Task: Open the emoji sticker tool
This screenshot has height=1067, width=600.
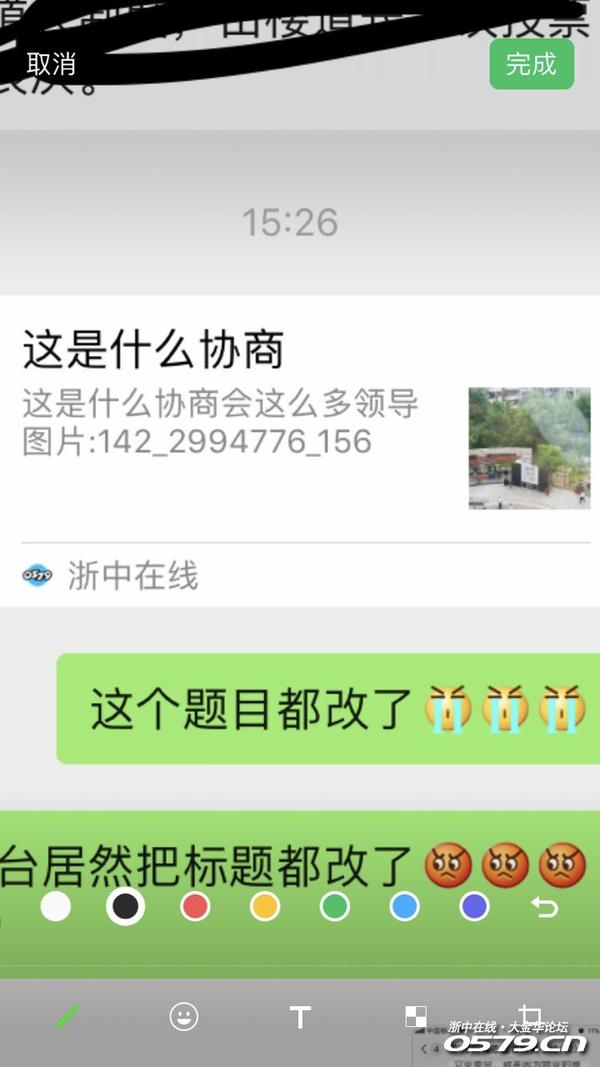Action: coord(184,1017)
